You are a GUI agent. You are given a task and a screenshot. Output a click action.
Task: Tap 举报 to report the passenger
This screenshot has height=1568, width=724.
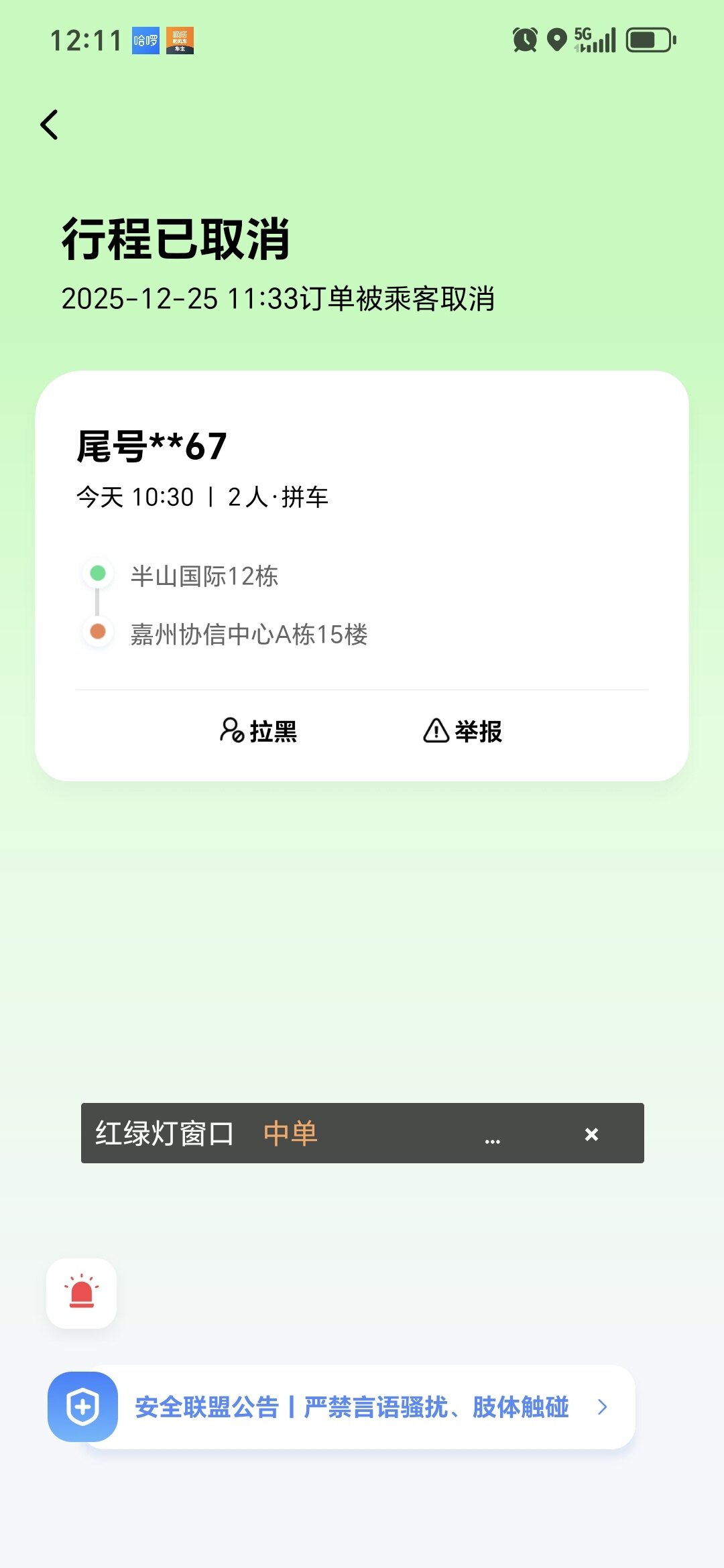click(463, 730)
